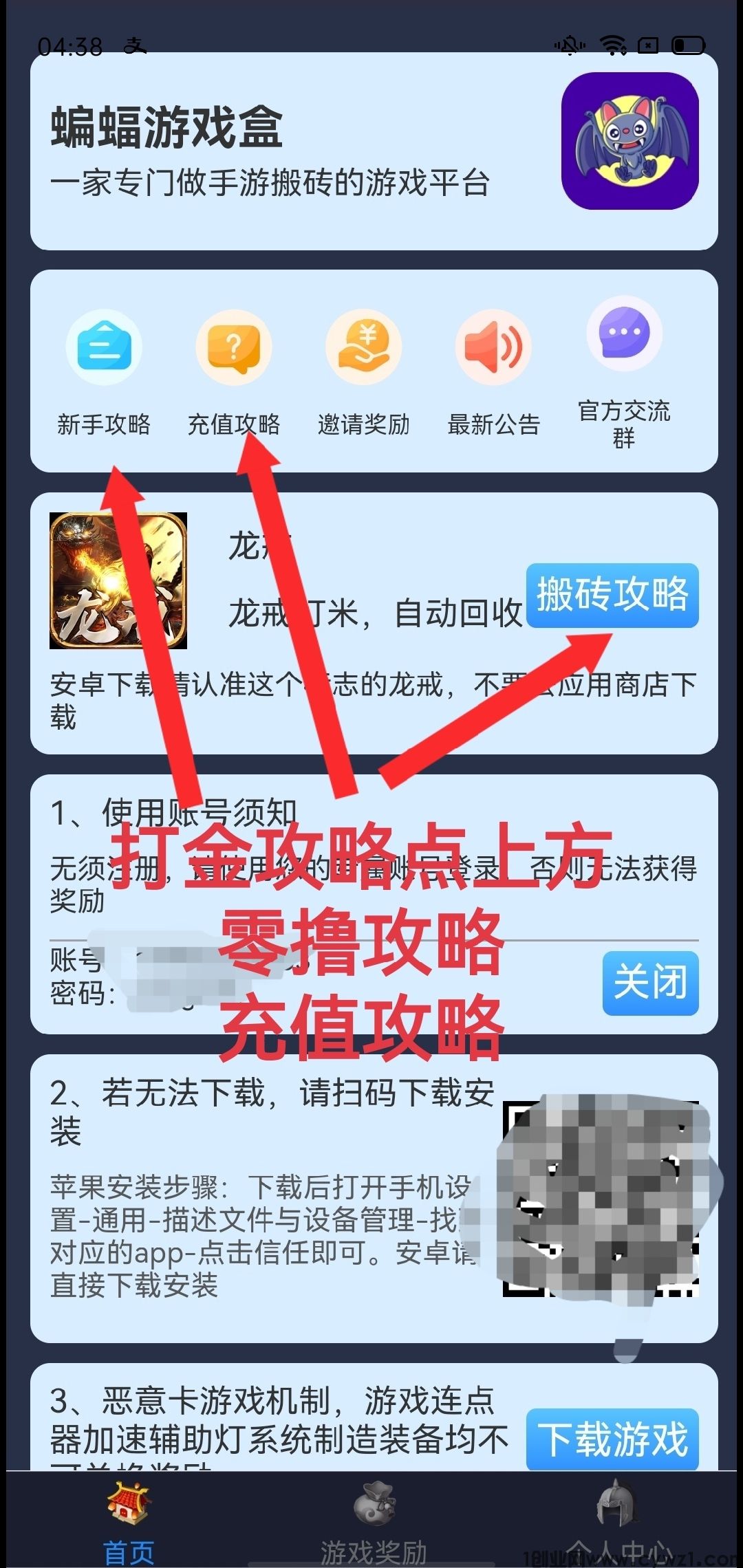Screen dimensions: 743x1568
Task: View 最新公告 latest announcements
Action: point(493,371)
